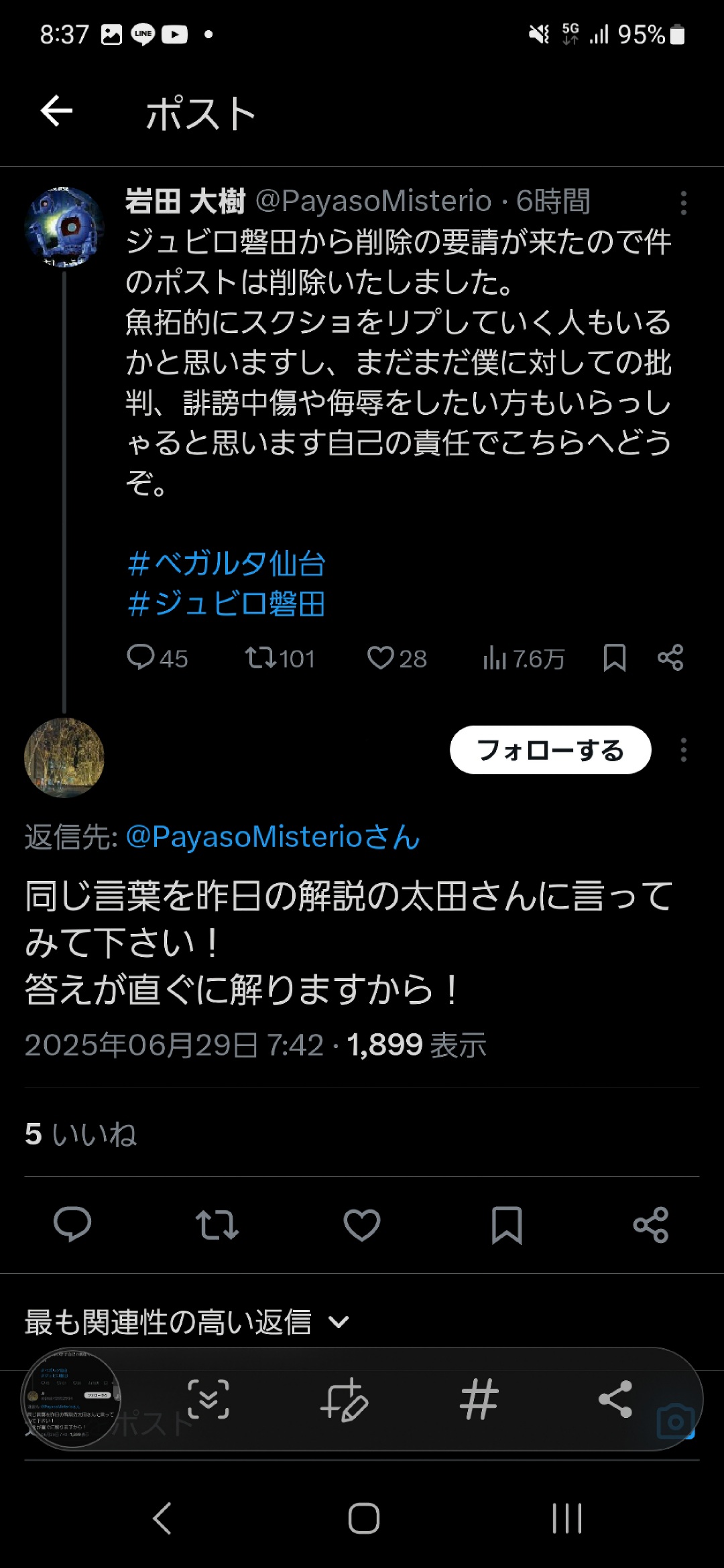
Task: Add hashtag tag to the screenshot
Action: pos(479,1399)
